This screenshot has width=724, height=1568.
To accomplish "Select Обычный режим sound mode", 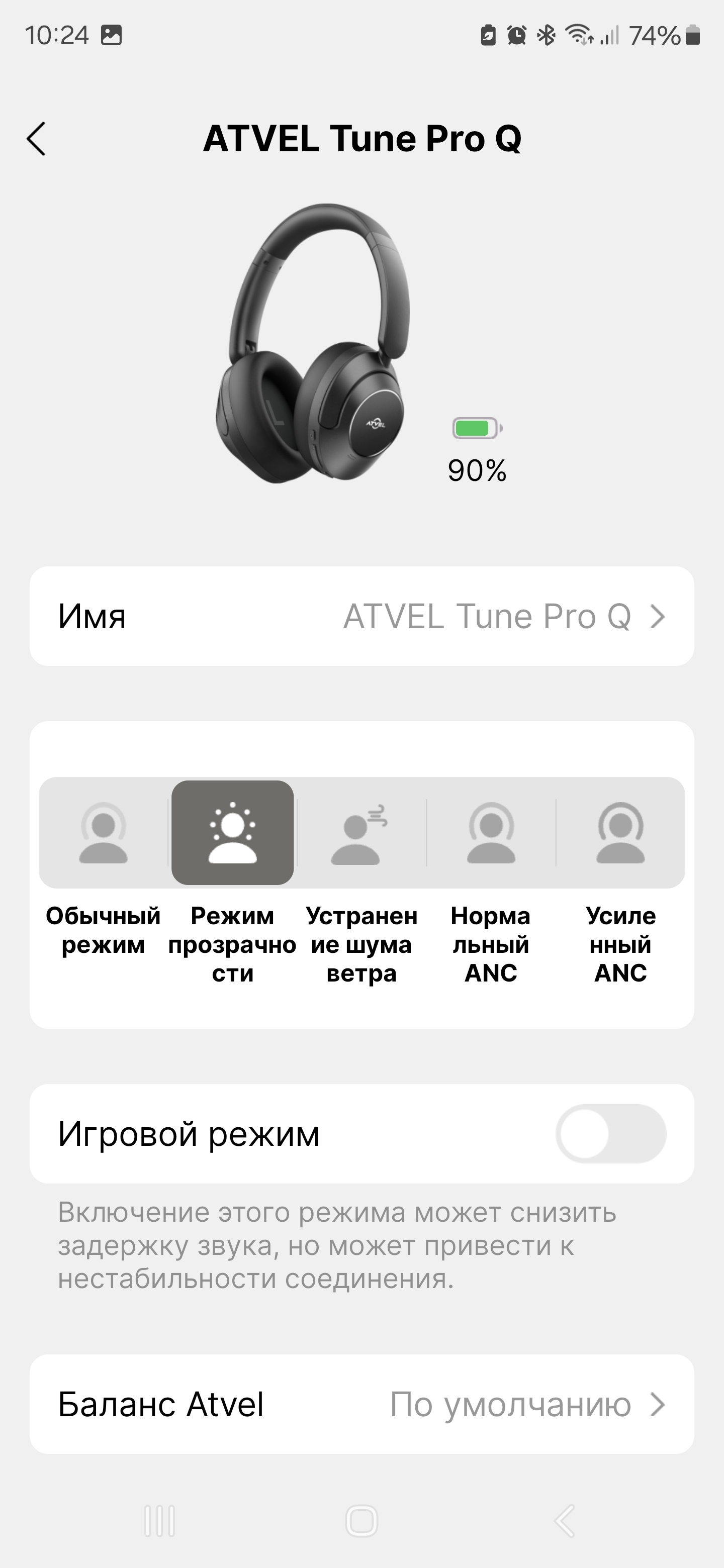I will pos(103,832).
